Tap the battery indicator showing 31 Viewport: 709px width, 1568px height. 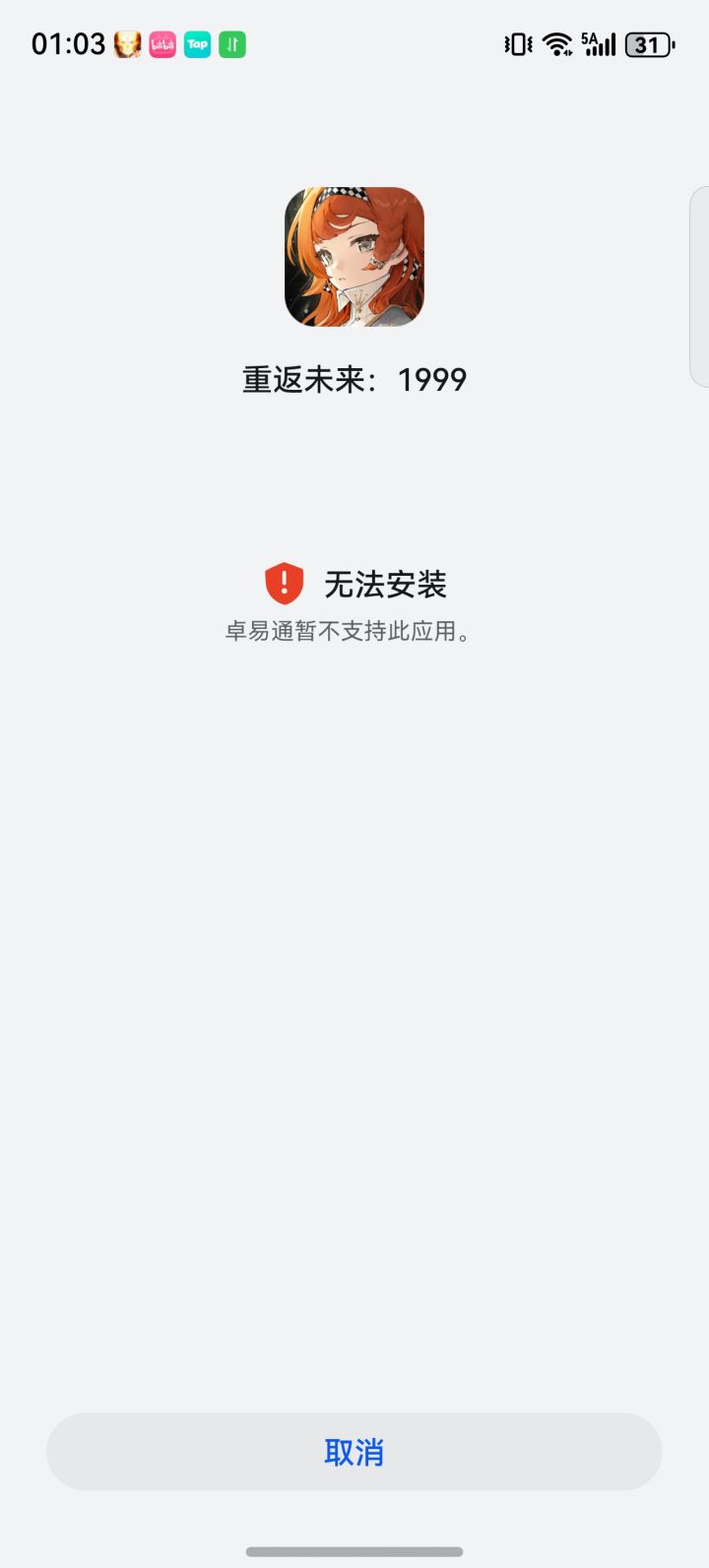647,44
